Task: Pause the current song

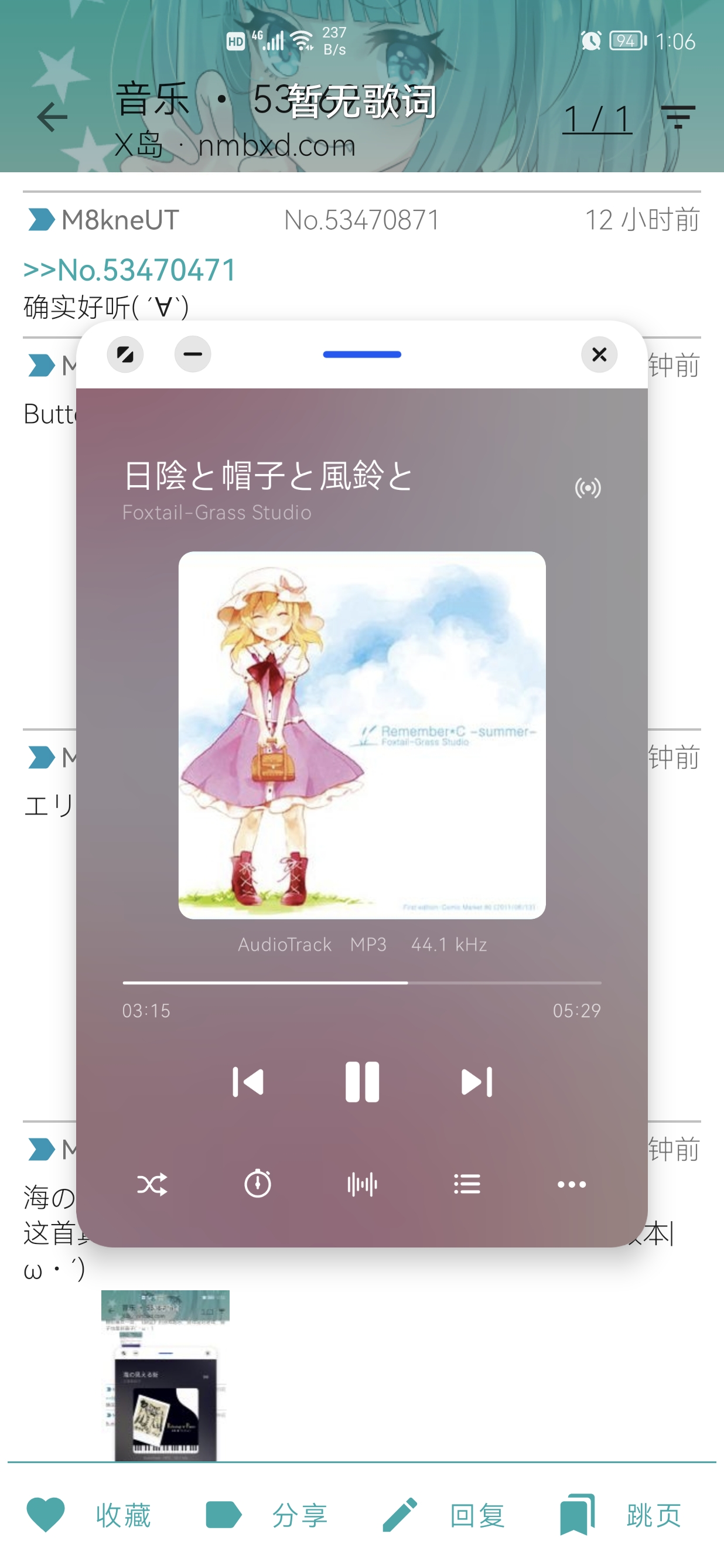Action: click(x=362, y=1082)
